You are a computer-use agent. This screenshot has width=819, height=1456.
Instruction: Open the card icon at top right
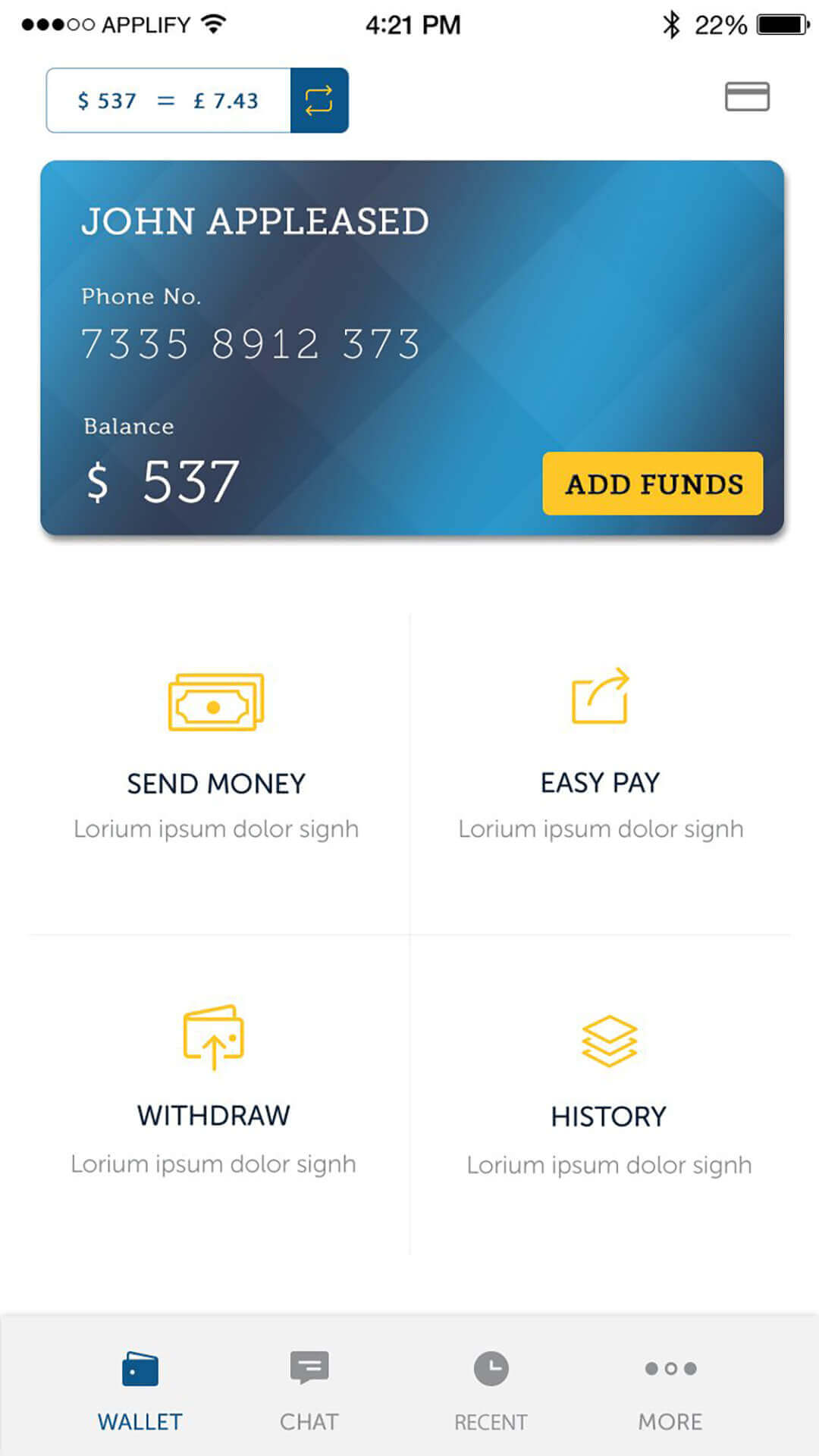pyautogui.click(x=747, y=97)
